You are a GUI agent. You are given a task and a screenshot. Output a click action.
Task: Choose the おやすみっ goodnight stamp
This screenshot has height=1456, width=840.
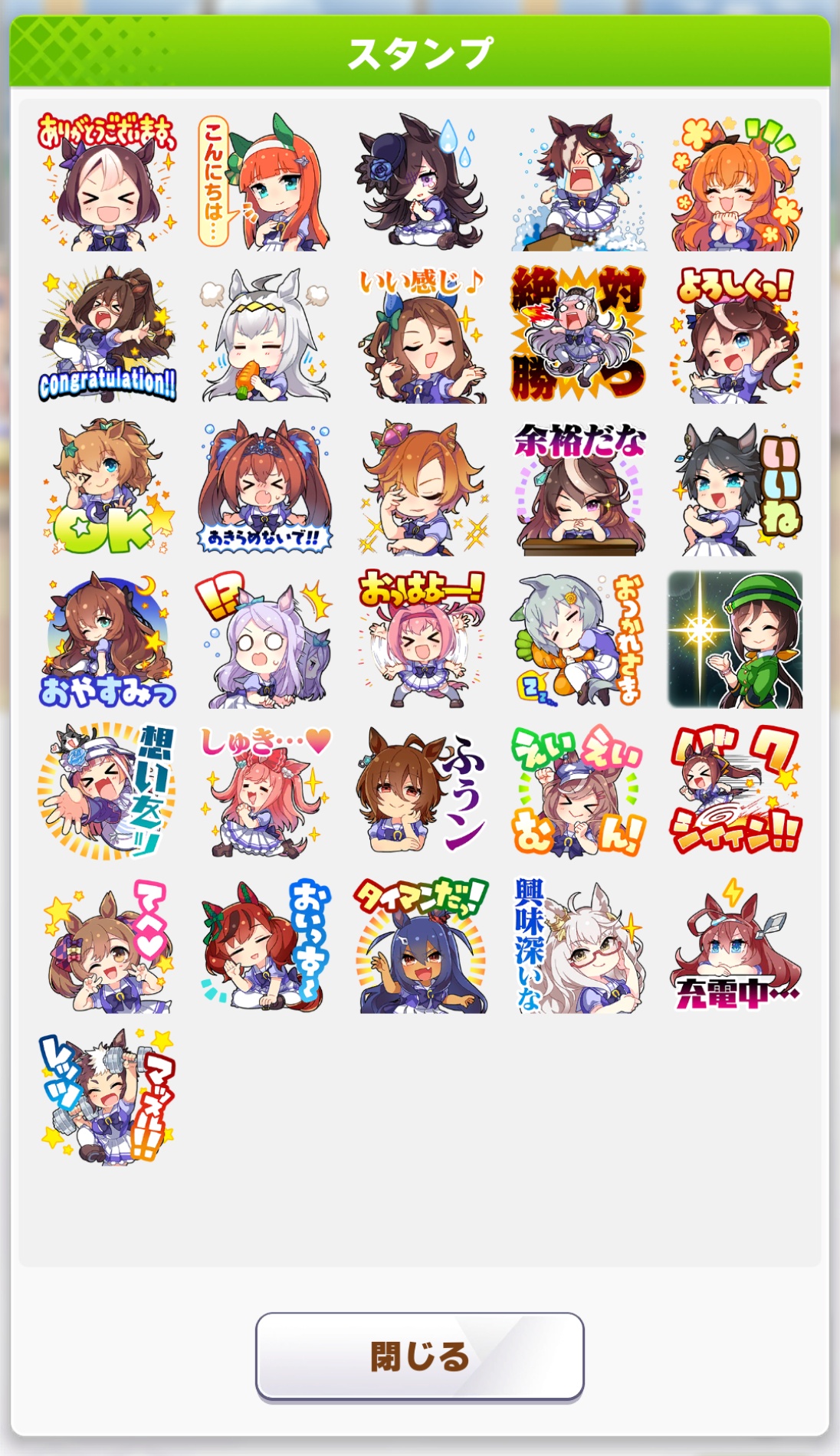(107, 640)
